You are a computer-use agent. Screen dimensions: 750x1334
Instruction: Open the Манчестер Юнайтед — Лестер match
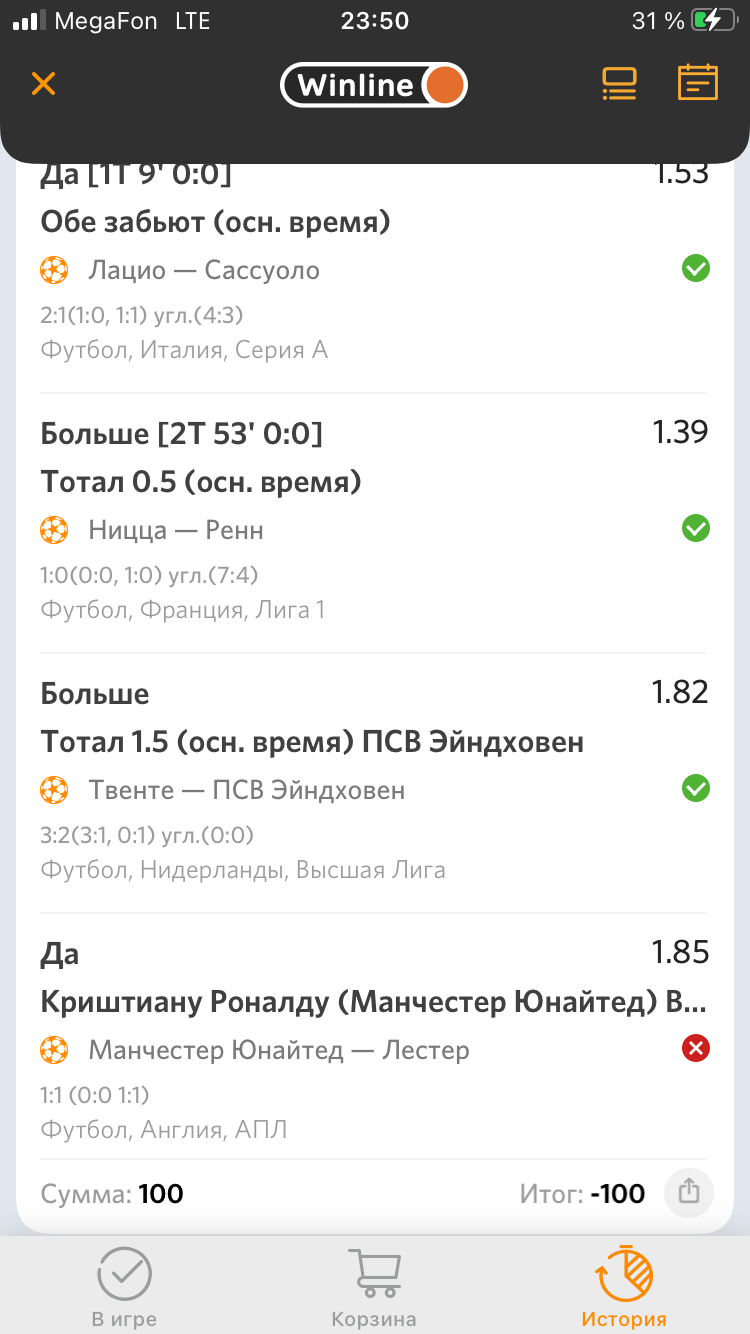pos(279,1050)
